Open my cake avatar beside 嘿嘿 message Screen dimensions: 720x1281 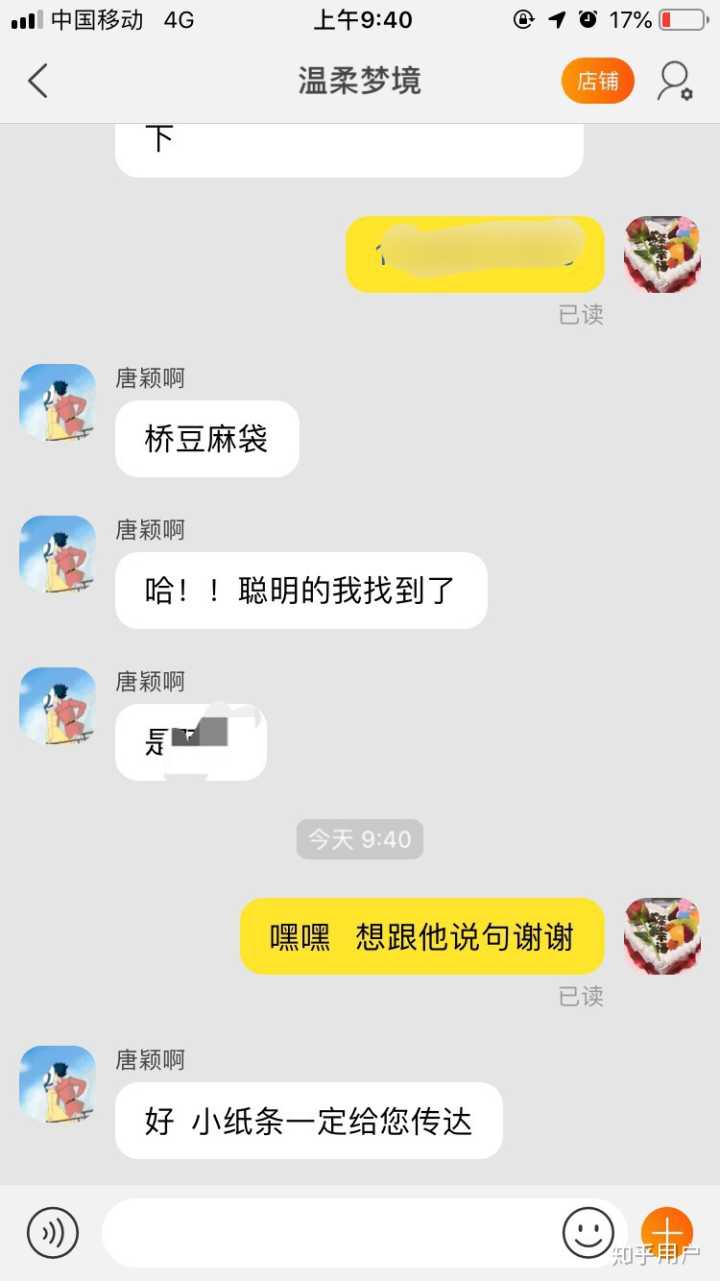tap(662, 936)
